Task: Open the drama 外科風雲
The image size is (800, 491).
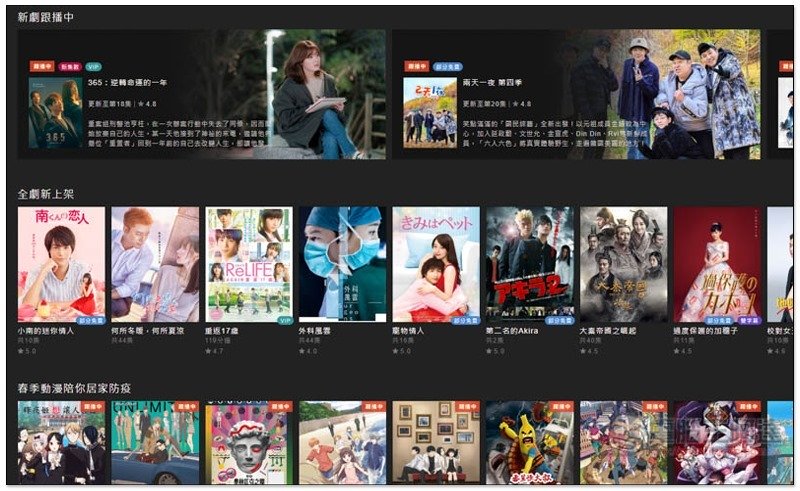Action: (342, 264)
